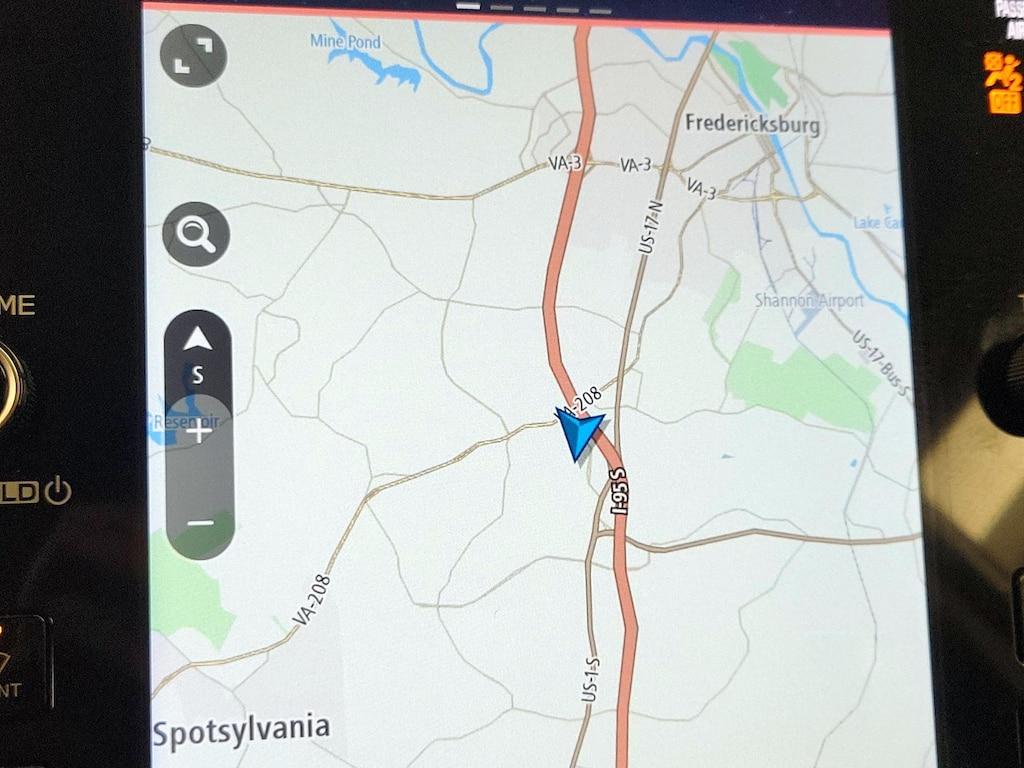Tap the compass heading arrow button

click(x=198, y=350)
